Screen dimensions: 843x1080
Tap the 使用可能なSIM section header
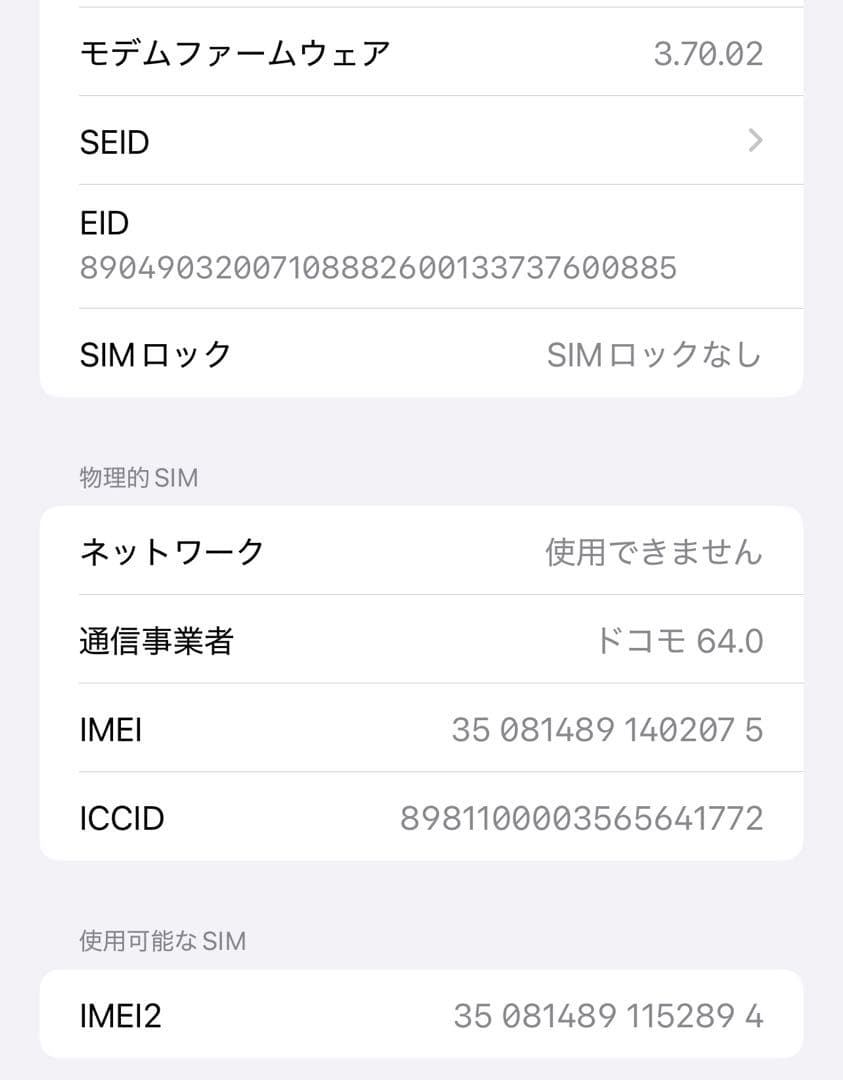(160, 941)
